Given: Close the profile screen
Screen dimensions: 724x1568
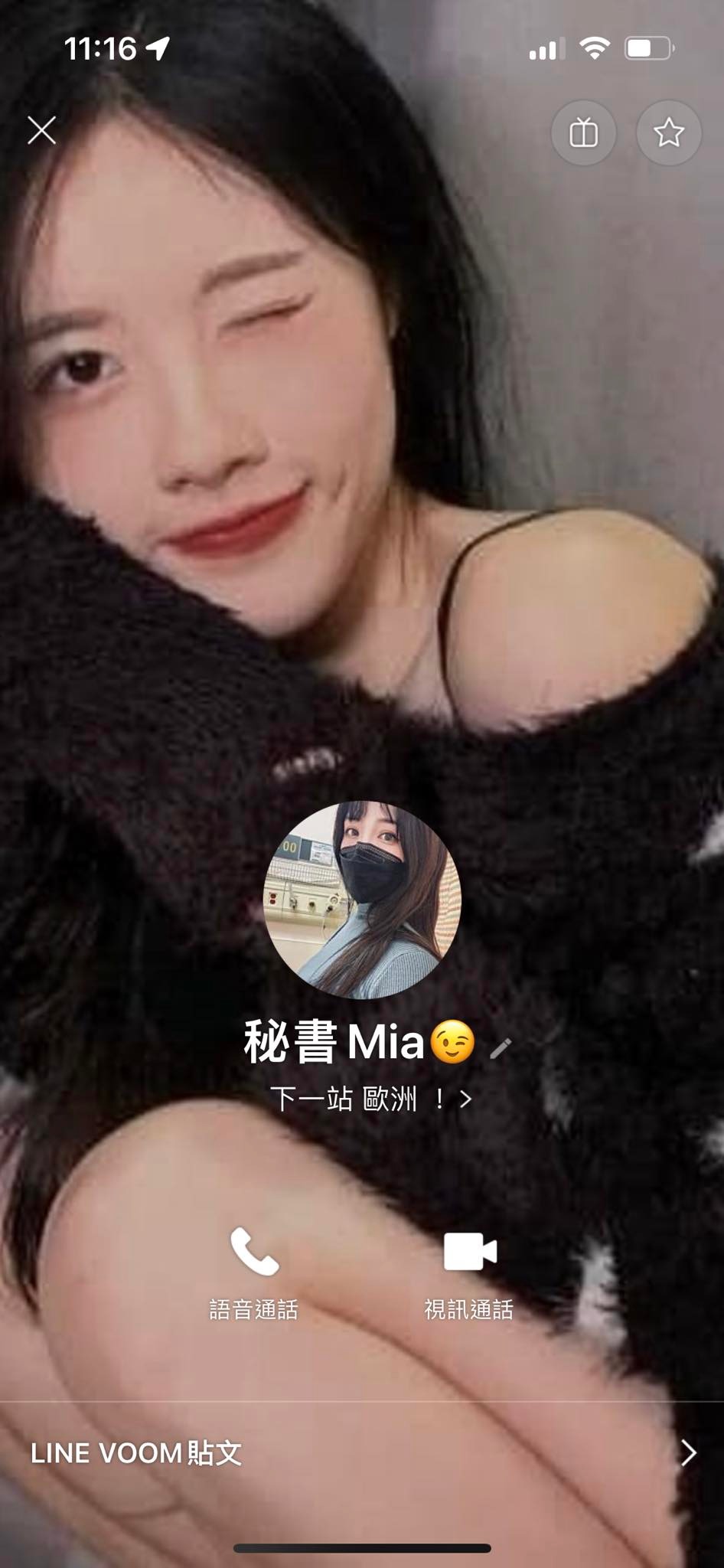Looking at the screenshot, I should point(42,130).
